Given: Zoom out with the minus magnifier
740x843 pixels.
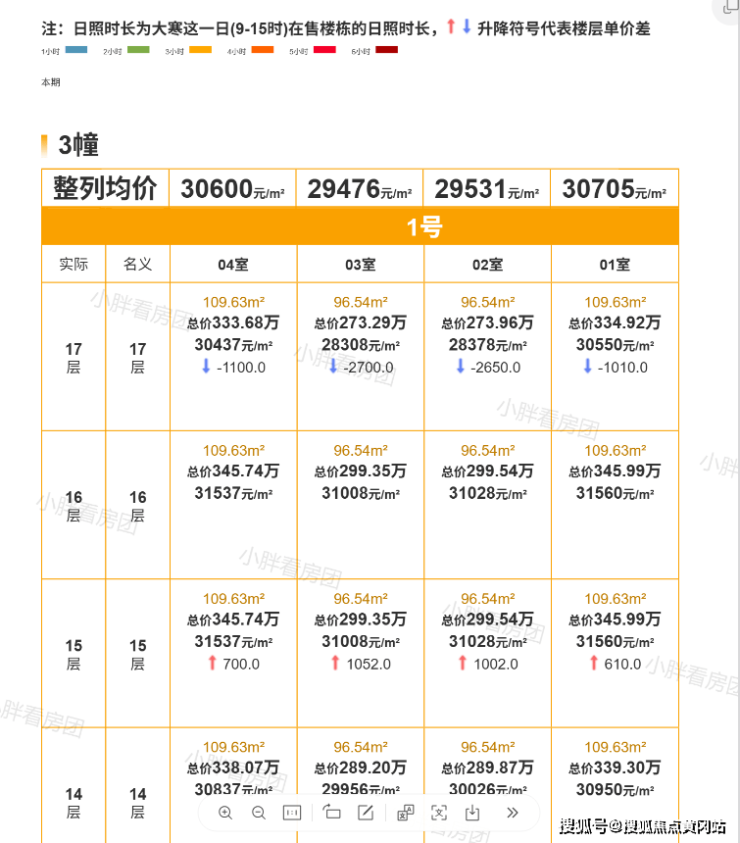Looking at the screenshot, I should (259, 812).
